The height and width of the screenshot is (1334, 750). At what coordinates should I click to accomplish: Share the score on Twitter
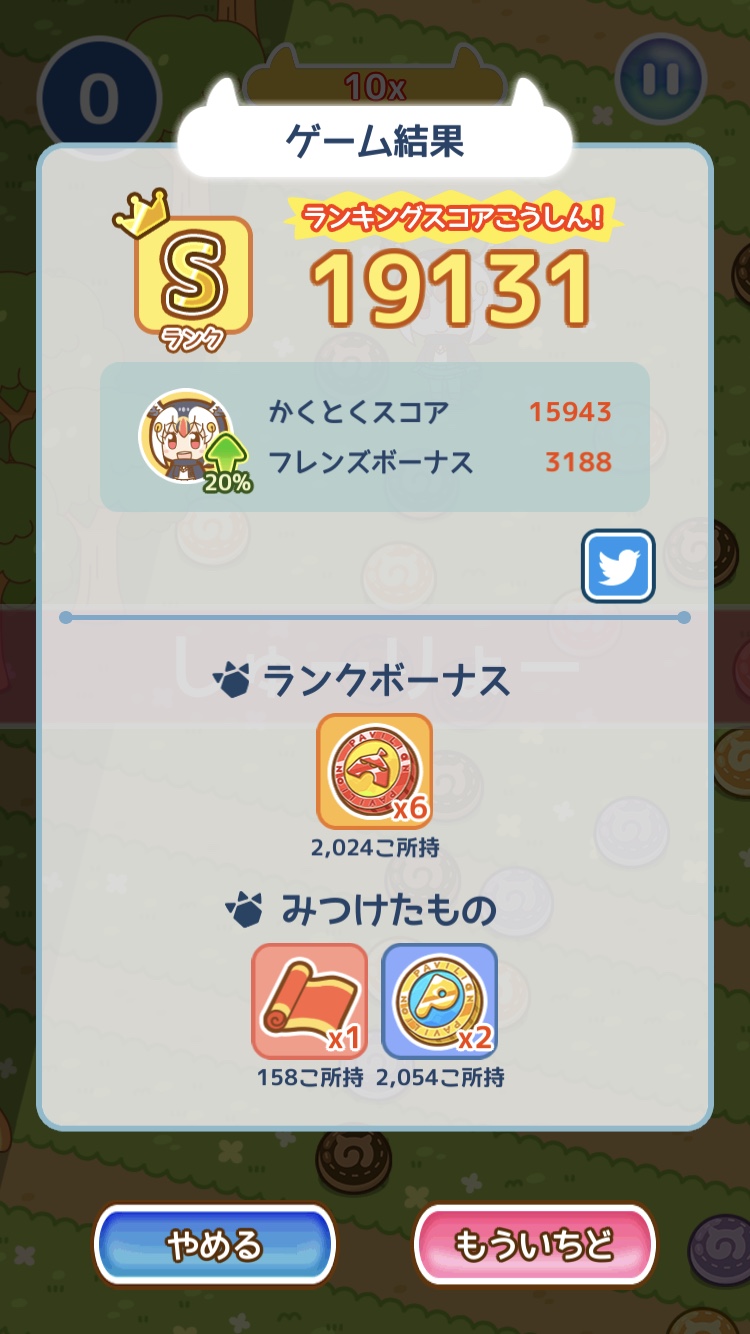point(618,566)
